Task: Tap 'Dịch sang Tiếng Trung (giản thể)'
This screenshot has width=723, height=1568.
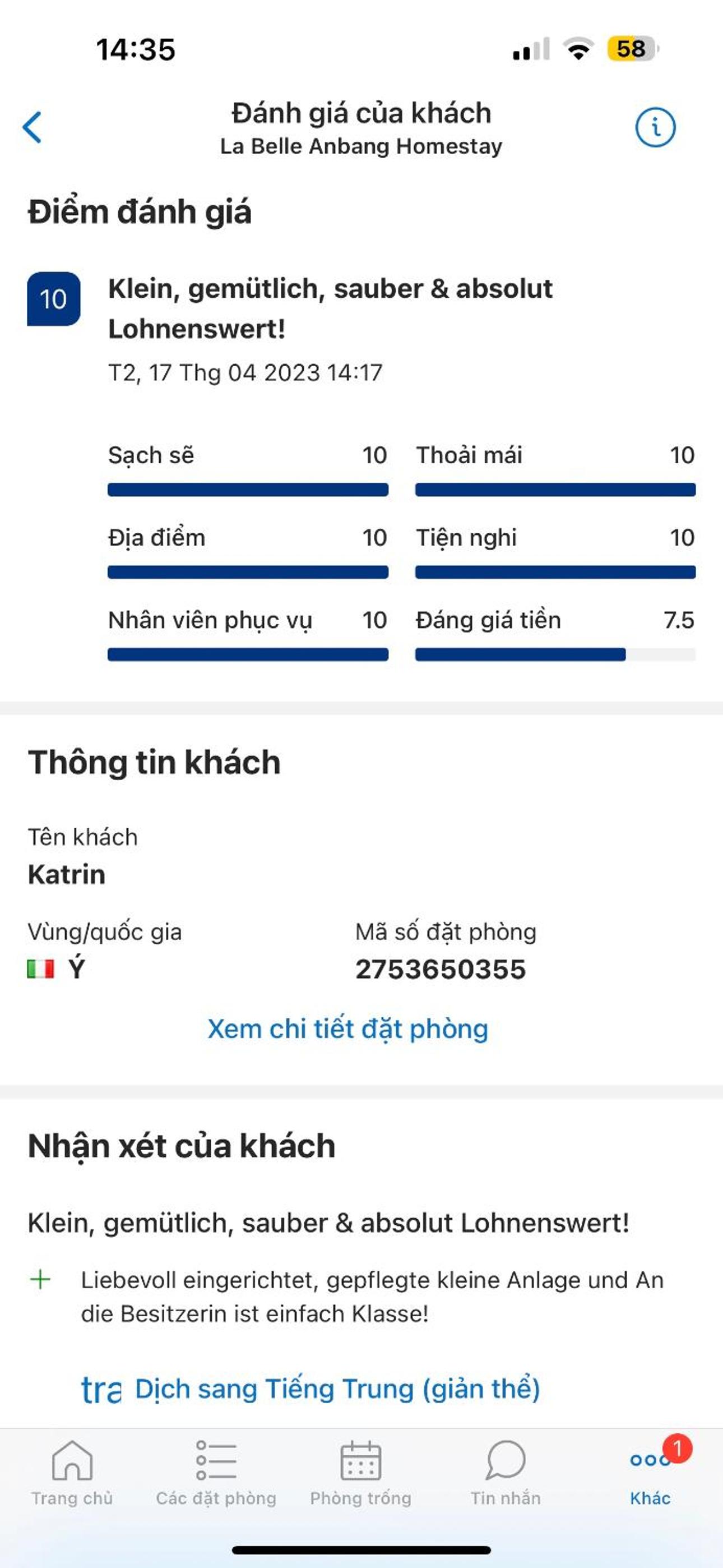Action: click(x=337, y=1389)
